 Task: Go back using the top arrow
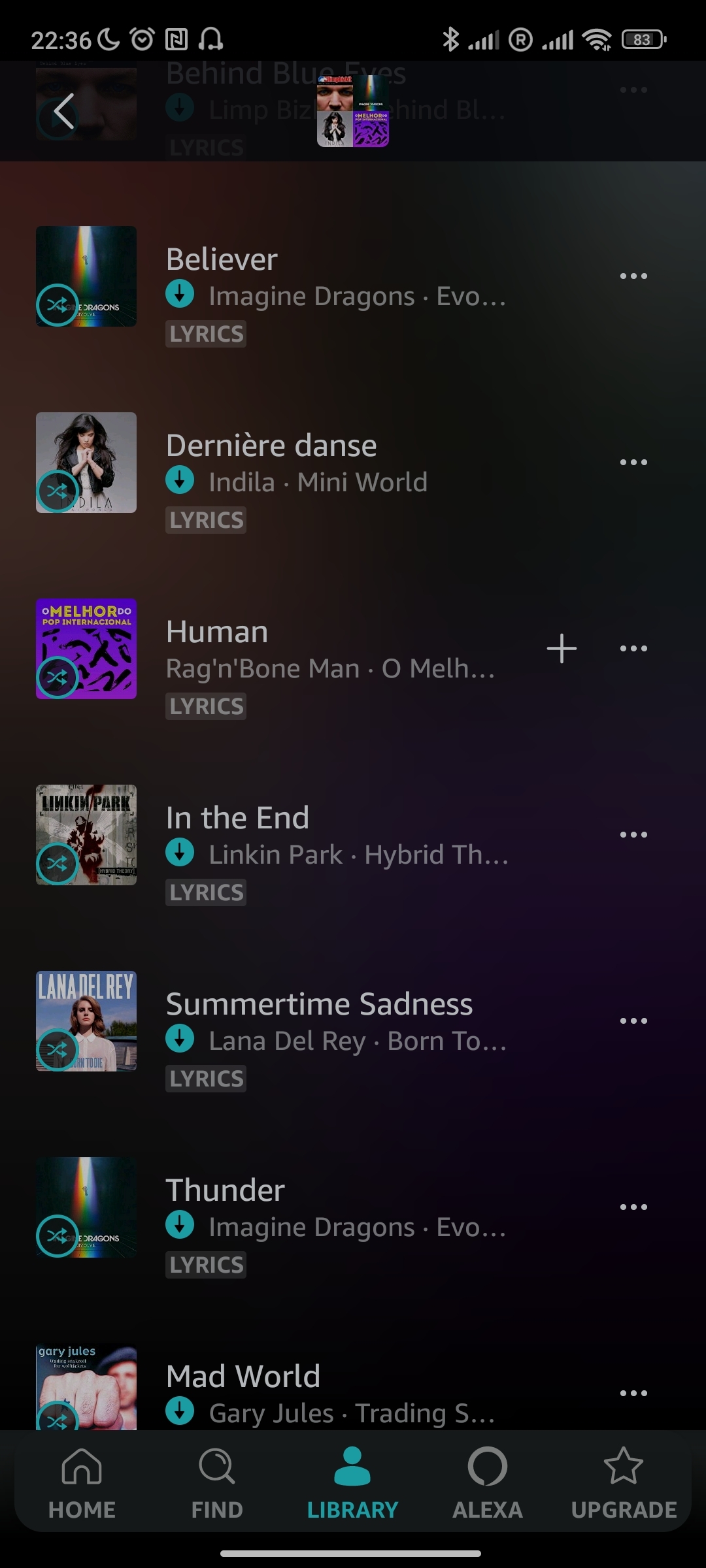pyautogui.click(x=63, y=111)
